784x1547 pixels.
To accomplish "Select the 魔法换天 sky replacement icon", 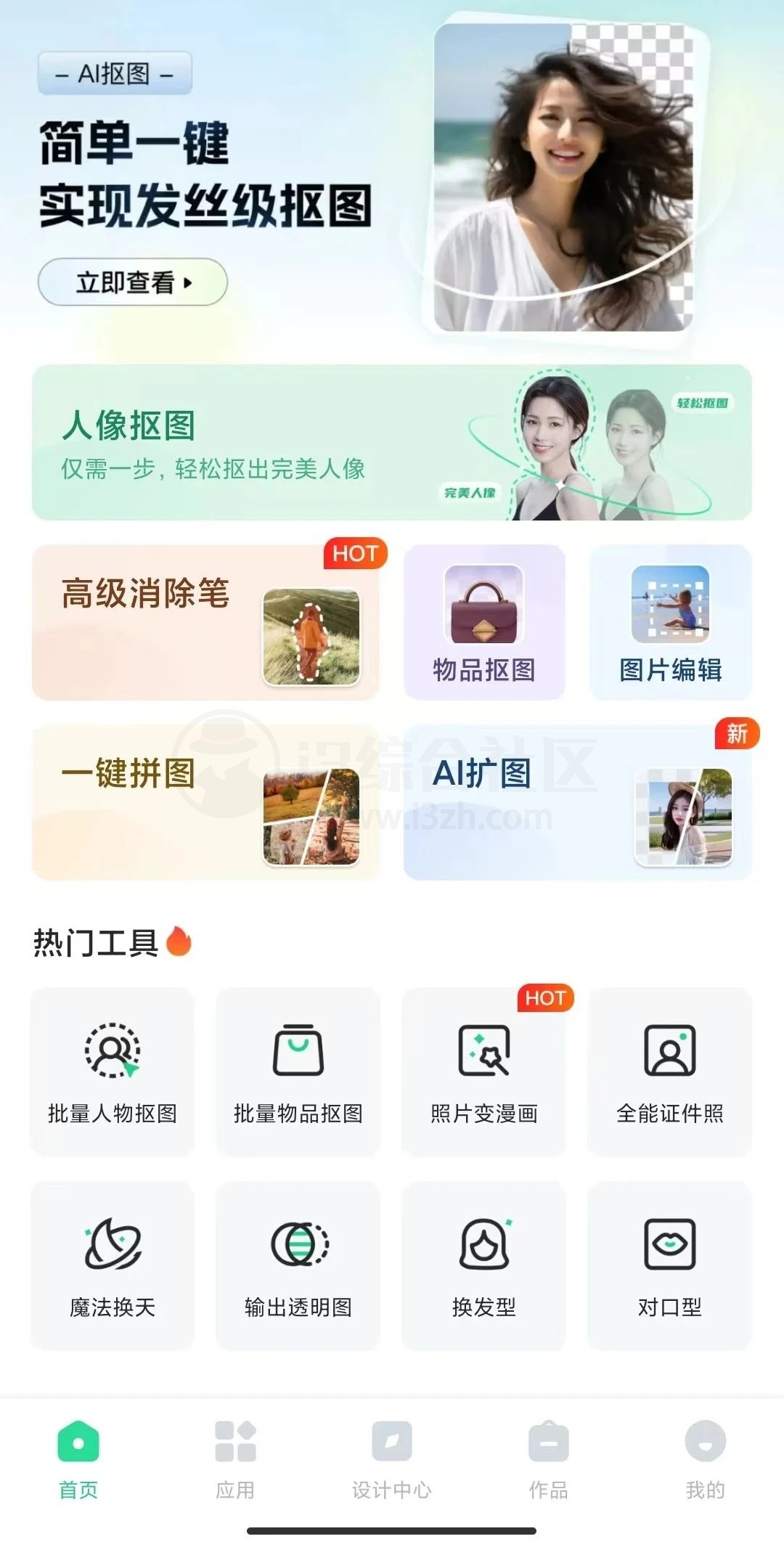I will click(113, 1249).
